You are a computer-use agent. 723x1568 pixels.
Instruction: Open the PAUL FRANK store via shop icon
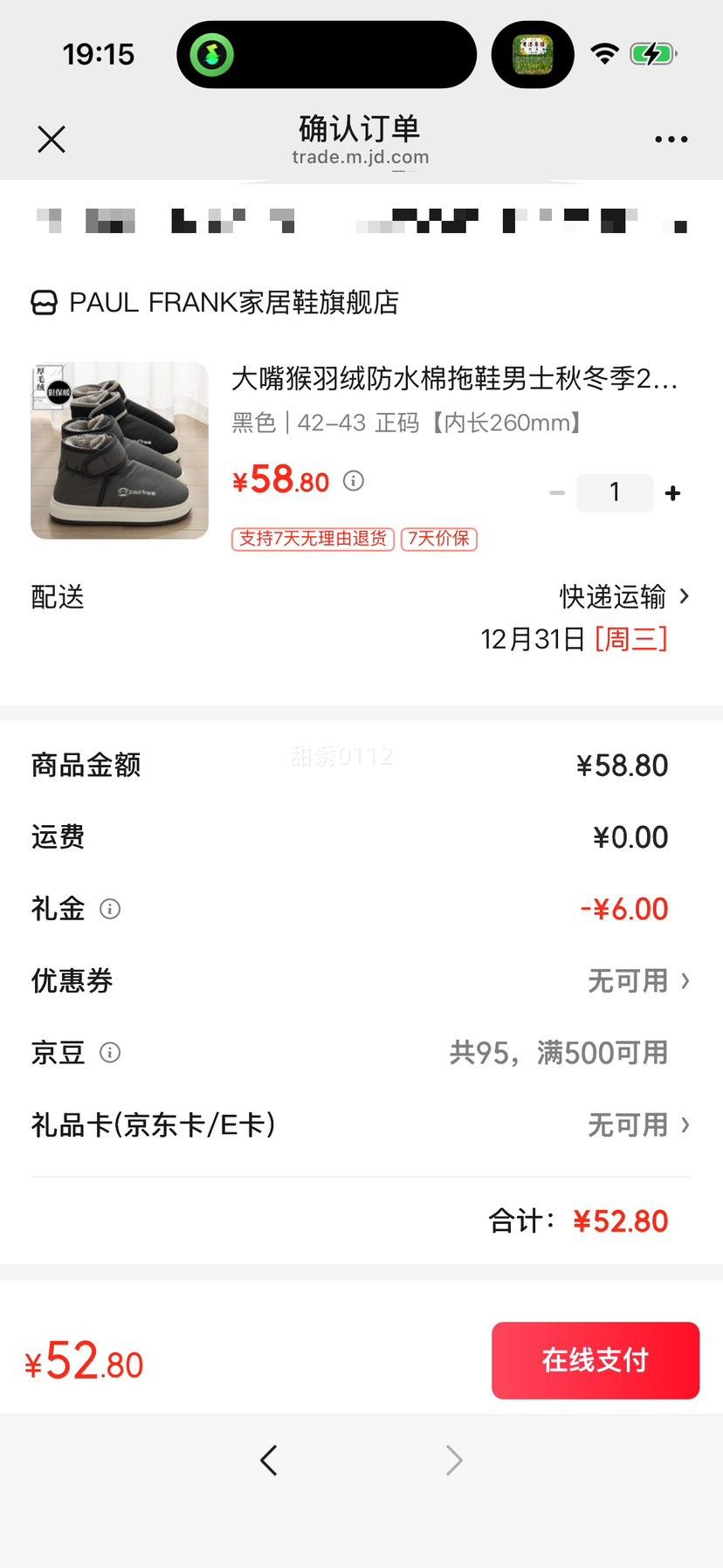coord(43,303)
